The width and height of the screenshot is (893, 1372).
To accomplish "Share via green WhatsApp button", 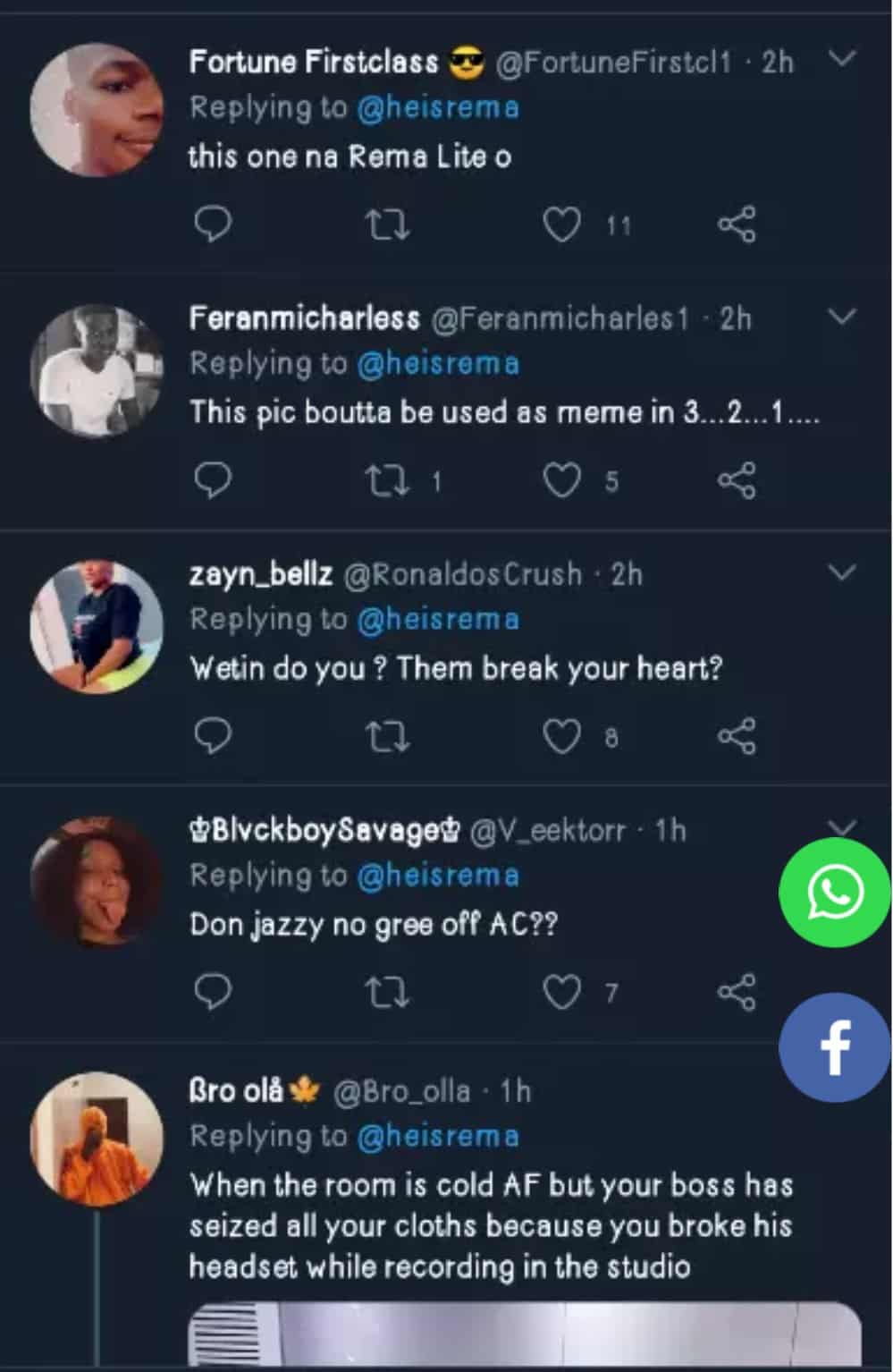I will 835,893.
